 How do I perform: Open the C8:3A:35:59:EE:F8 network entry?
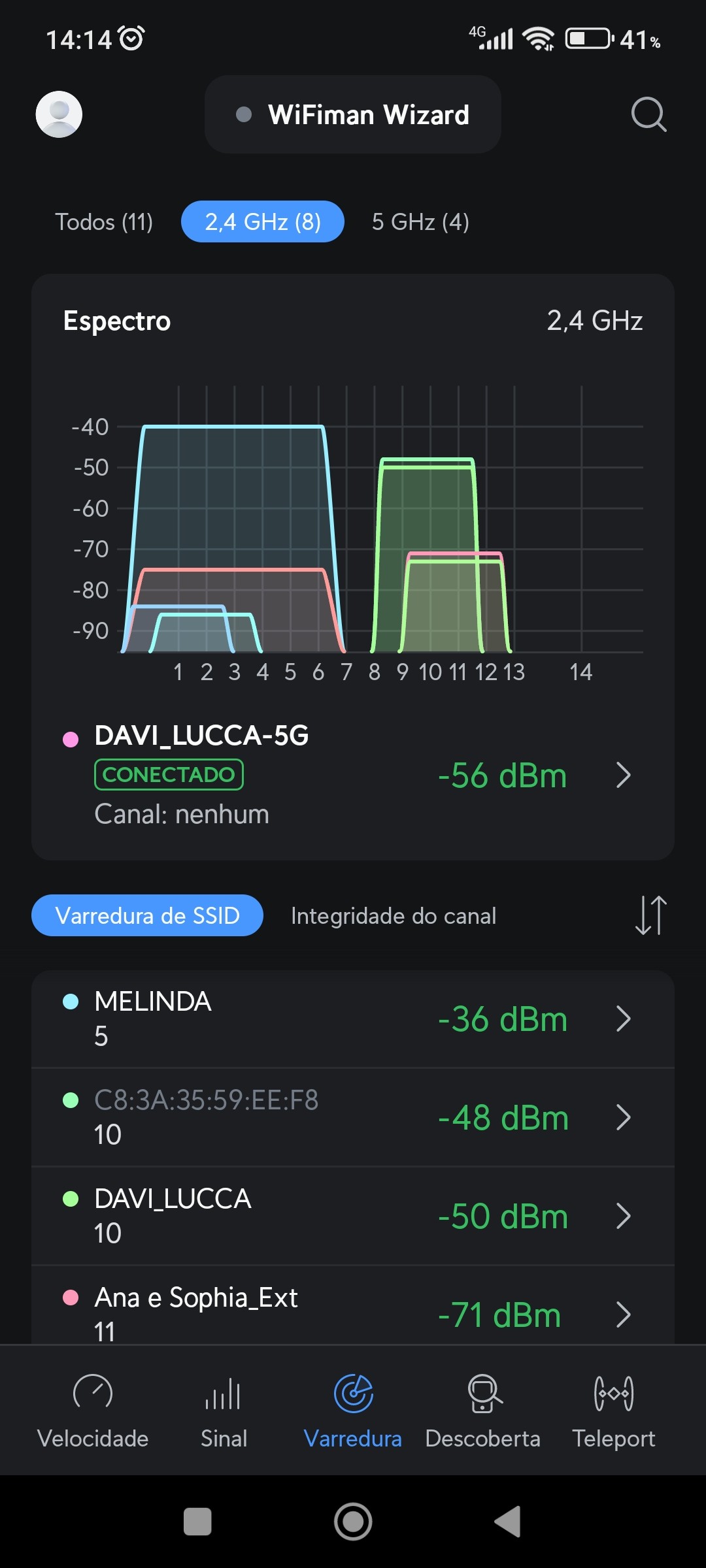coord(353,1117)
